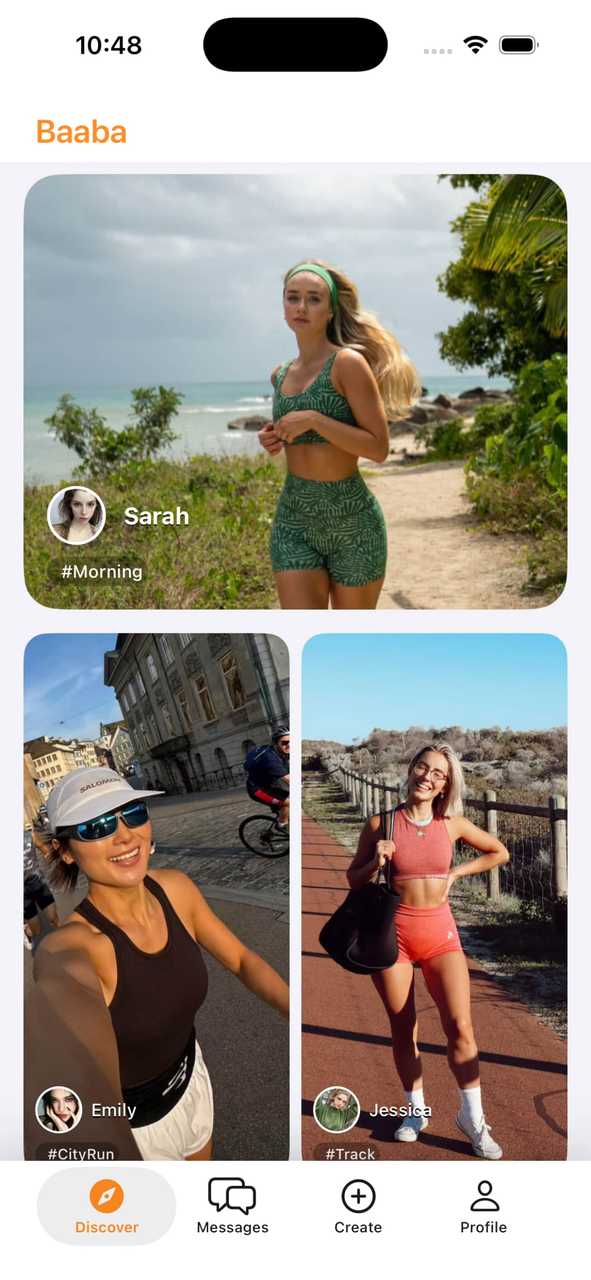View Jessica's profile avatar
Screen dimensions: 591x1280
pyautogui.click(x=337, y=1110)
